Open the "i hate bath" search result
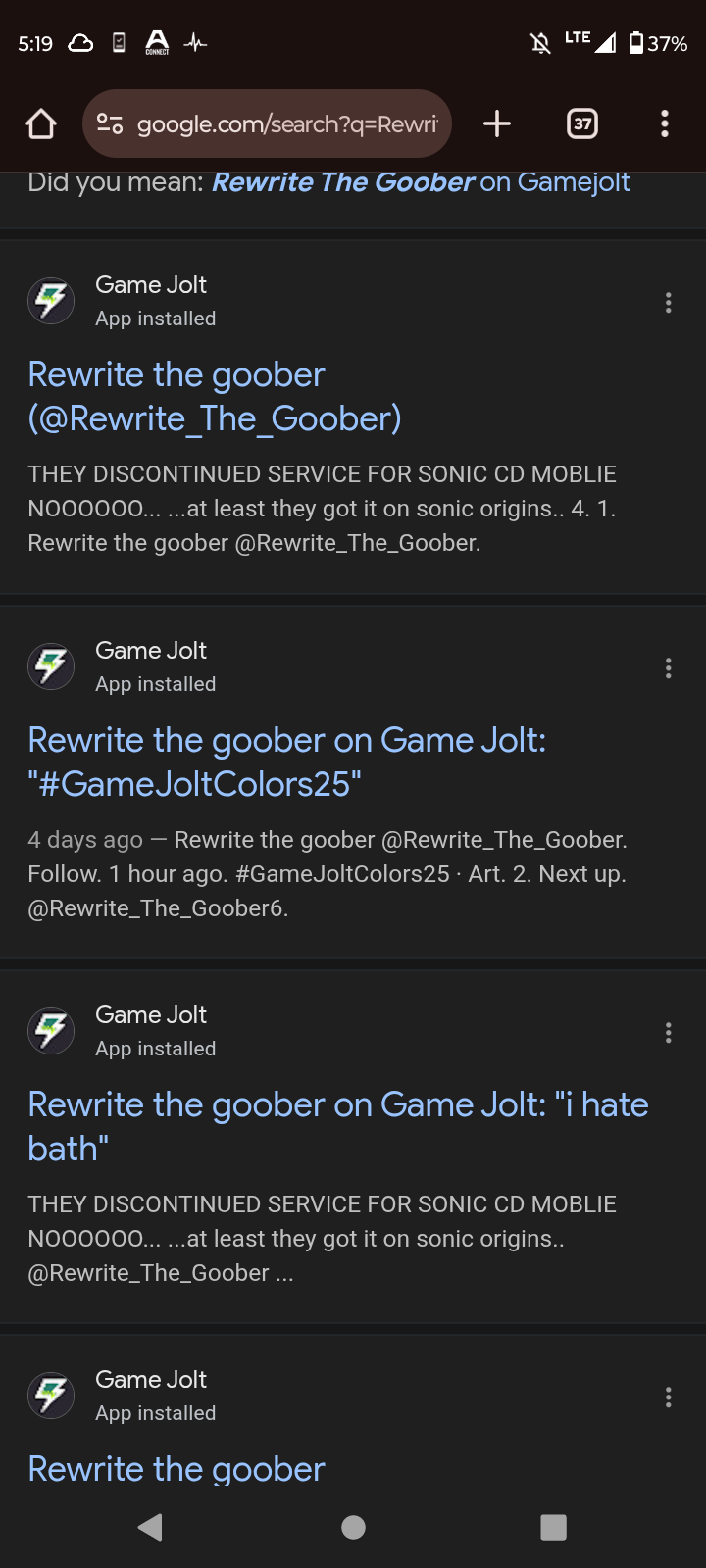The image size is (706, 1568). [338, 1127]
